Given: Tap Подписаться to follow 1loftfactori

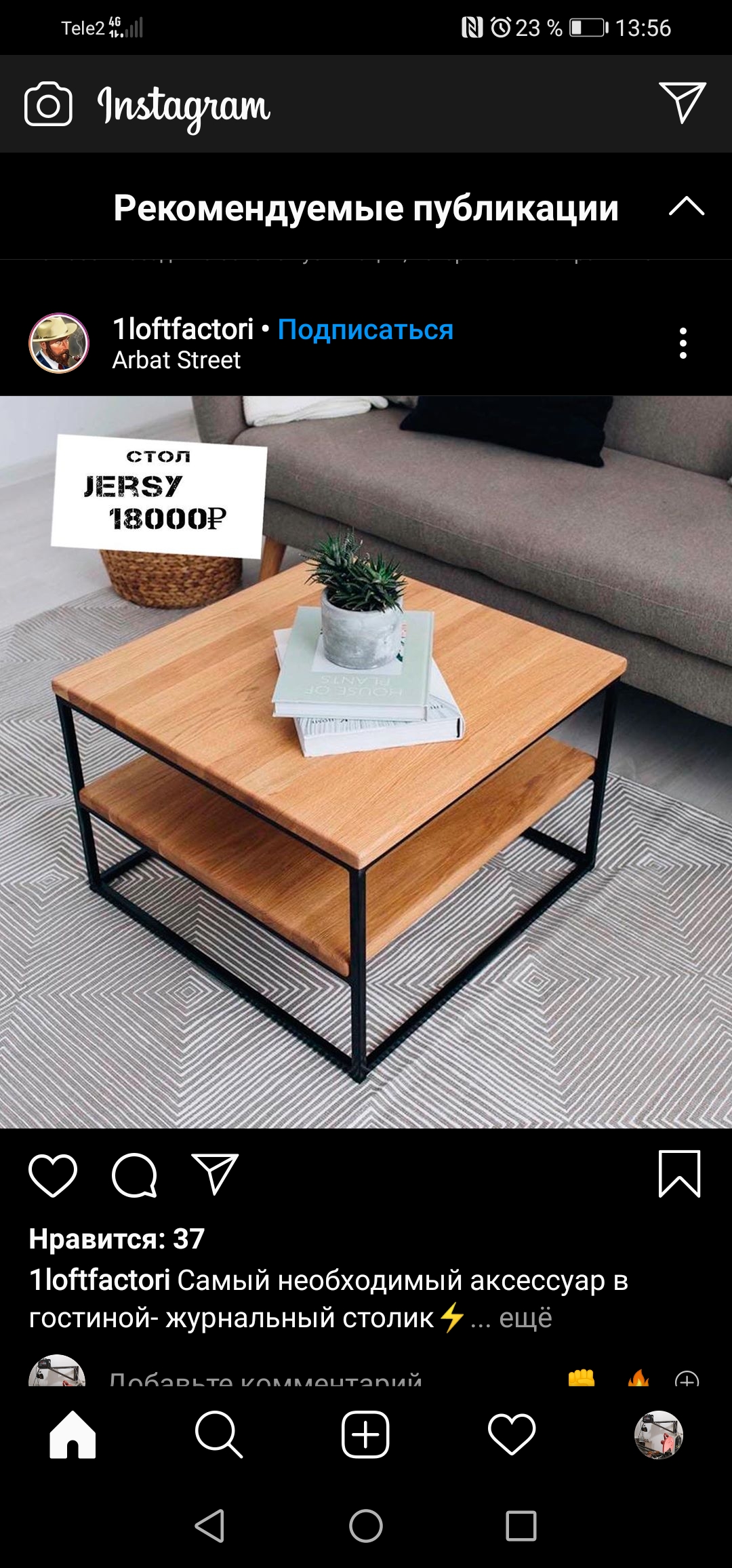Looking at the screenshot, I should [365, 330].
